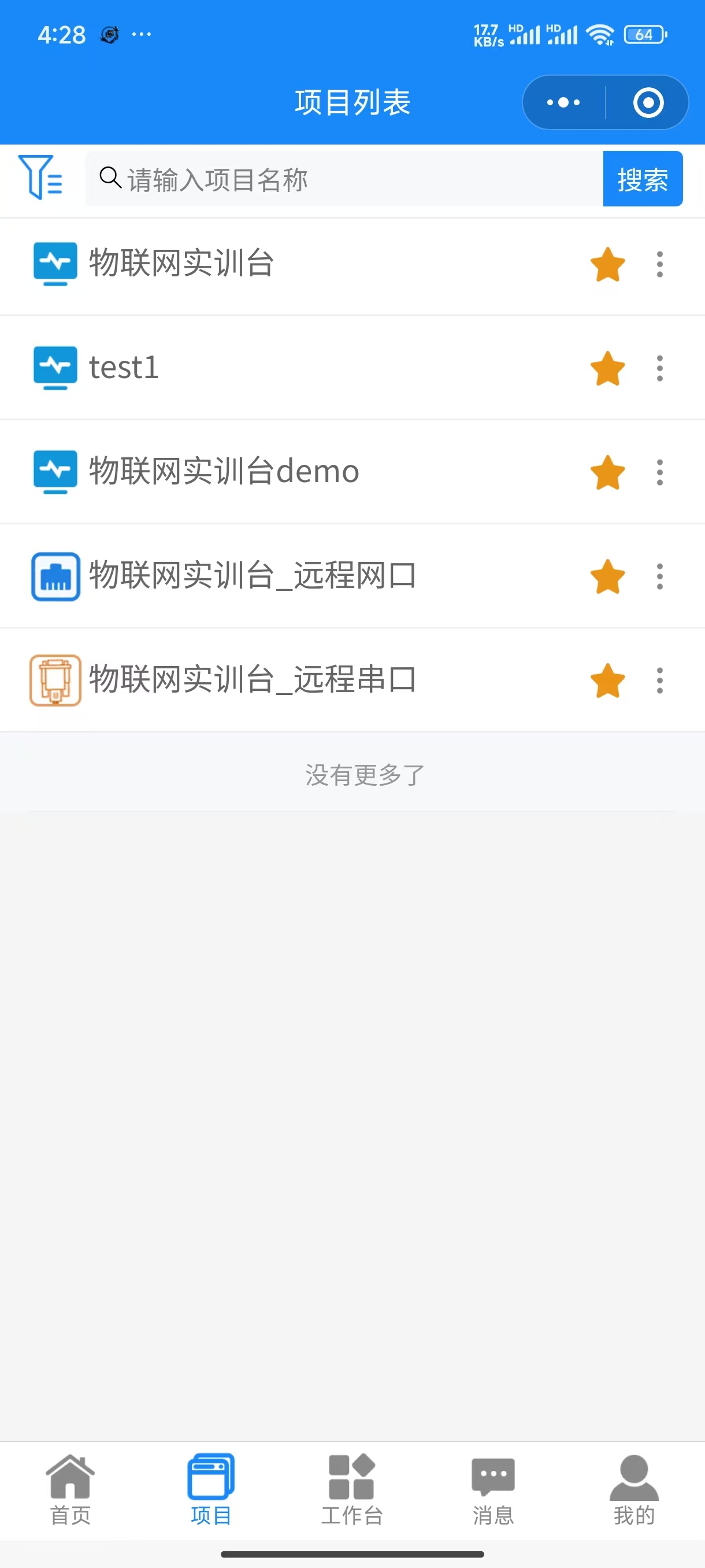The height and width of the screenshot is (1568, 705).
Task: Open more options for test1
Action: point(659,369)
